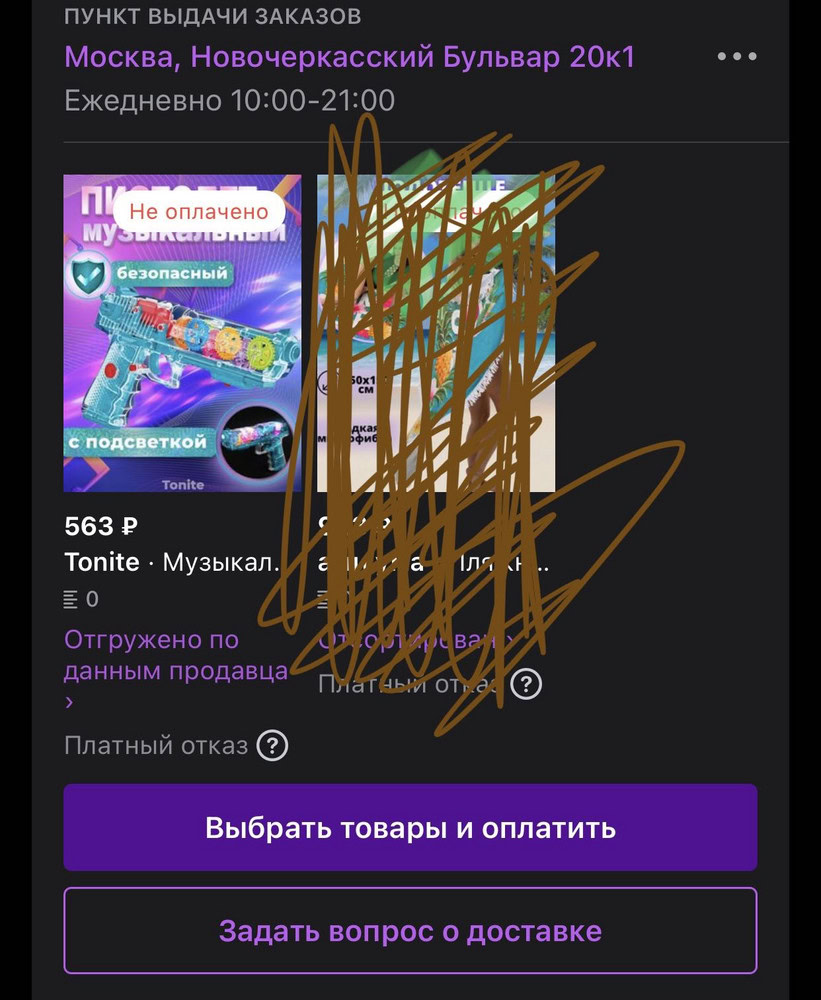This screenshot has width=821, height=1000.
Task: Open the scribbled-over beach towel product card
Action: tap(436, 334)
